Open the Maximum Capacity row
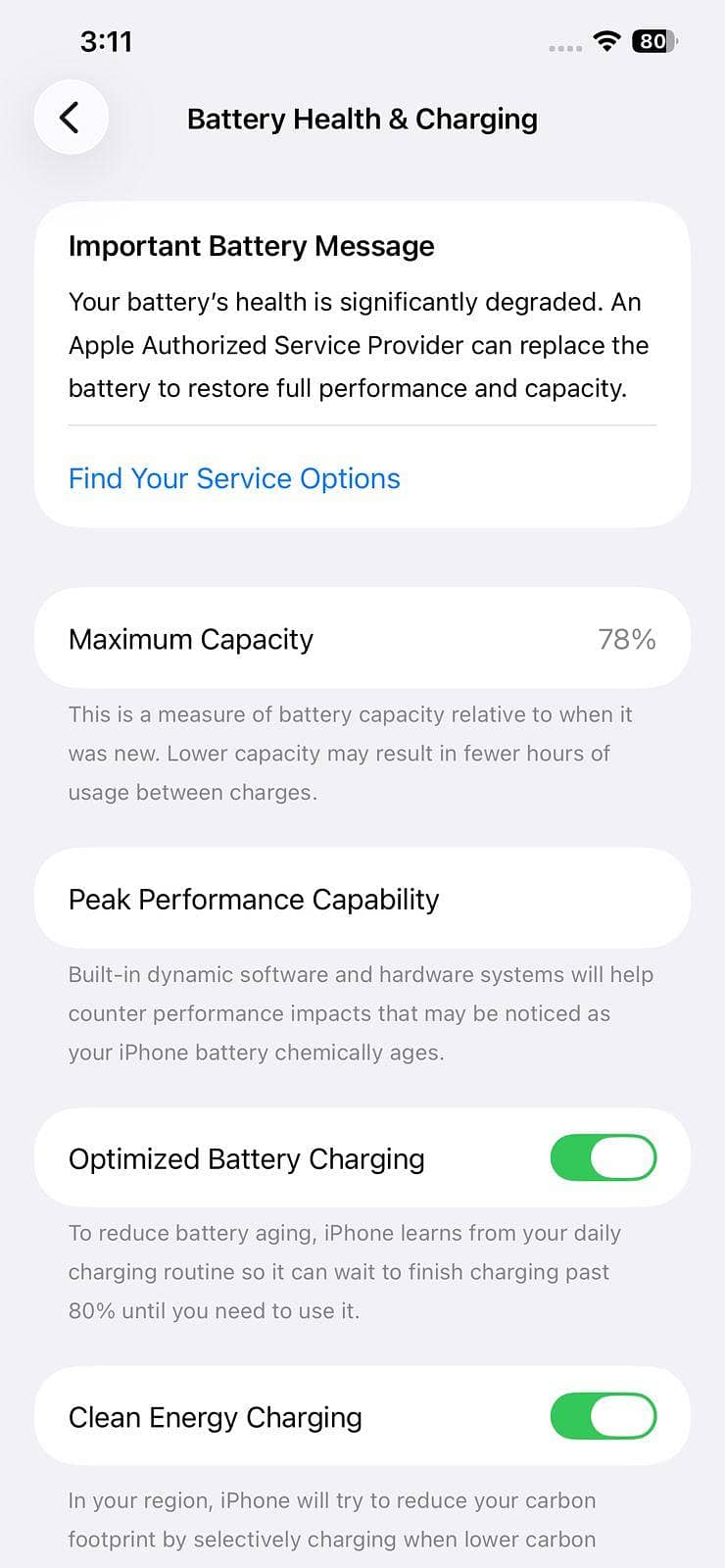The image size is (725, 1568). pyautogui.click(x=362, y=638)
